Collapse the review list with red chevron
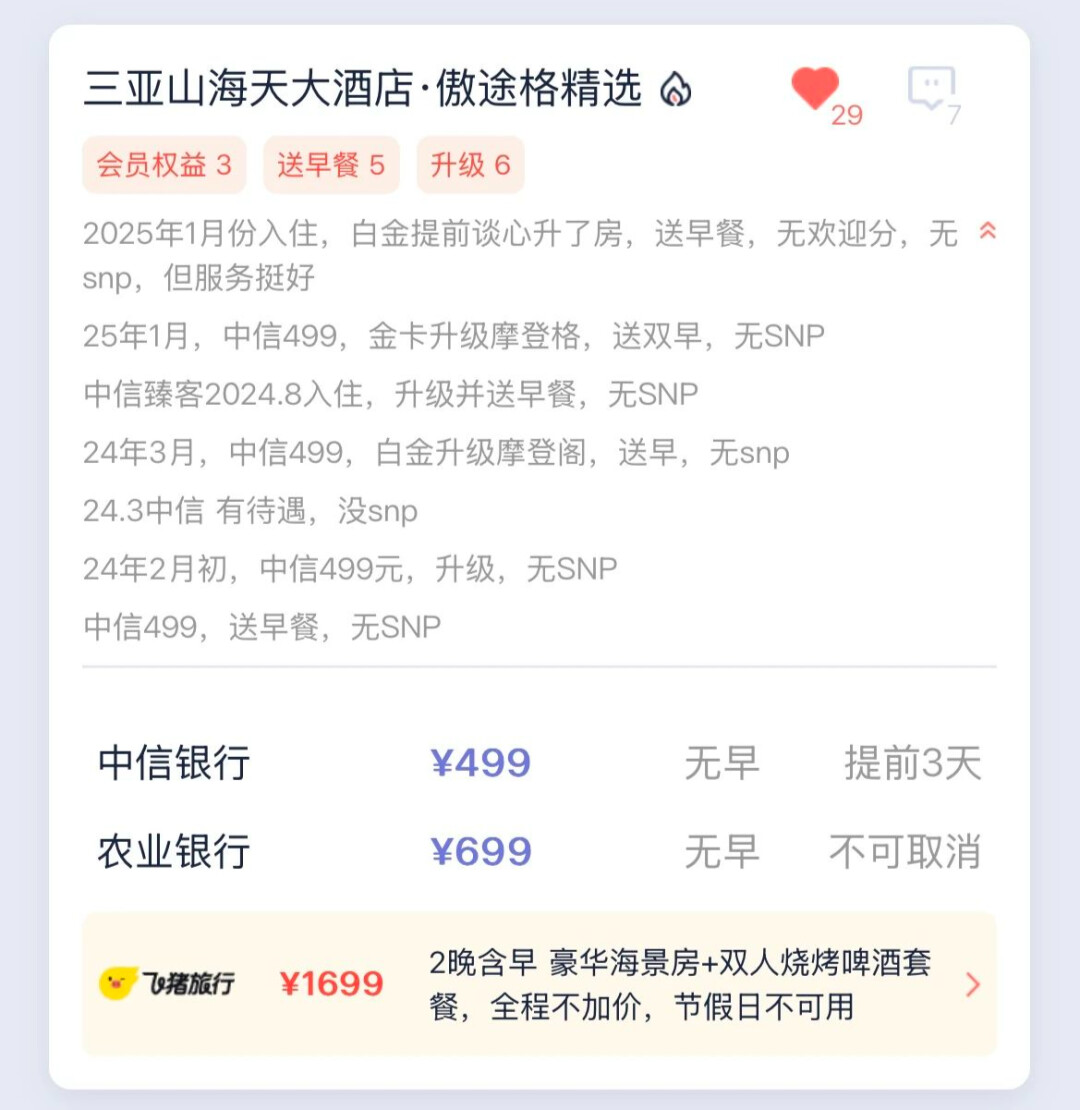 (x=987, y=231)
